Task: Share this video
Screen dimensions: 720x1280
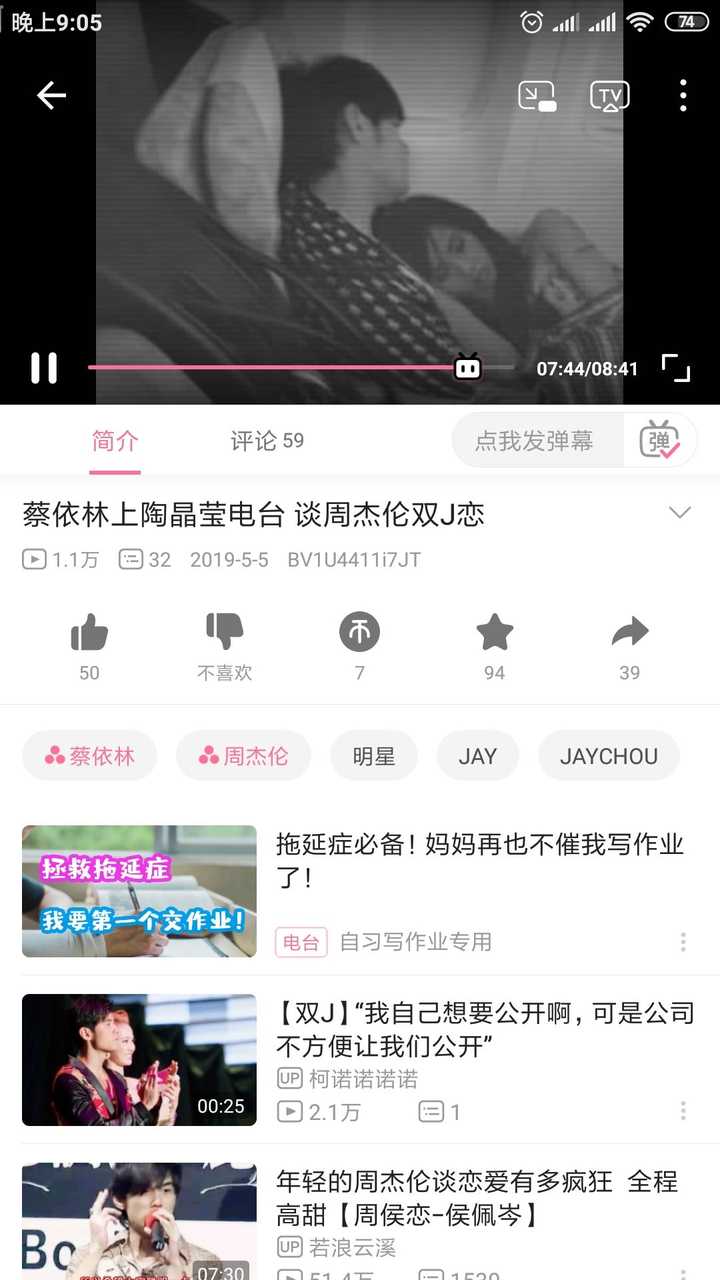Action: pyautogui.click(x=629, y=633)
